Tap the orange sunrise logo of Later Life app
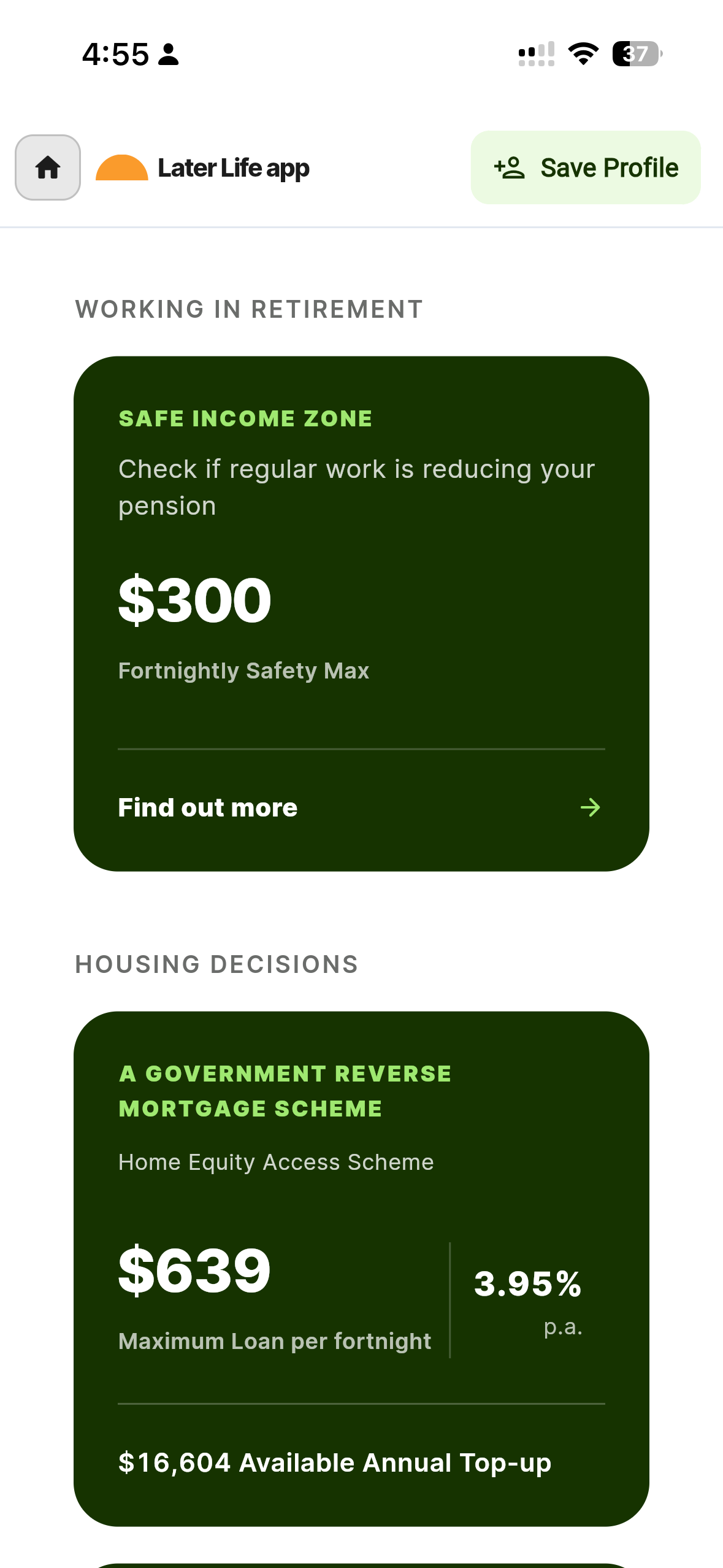The height and width of the screenshot is (1568, 723). point(121,167)
